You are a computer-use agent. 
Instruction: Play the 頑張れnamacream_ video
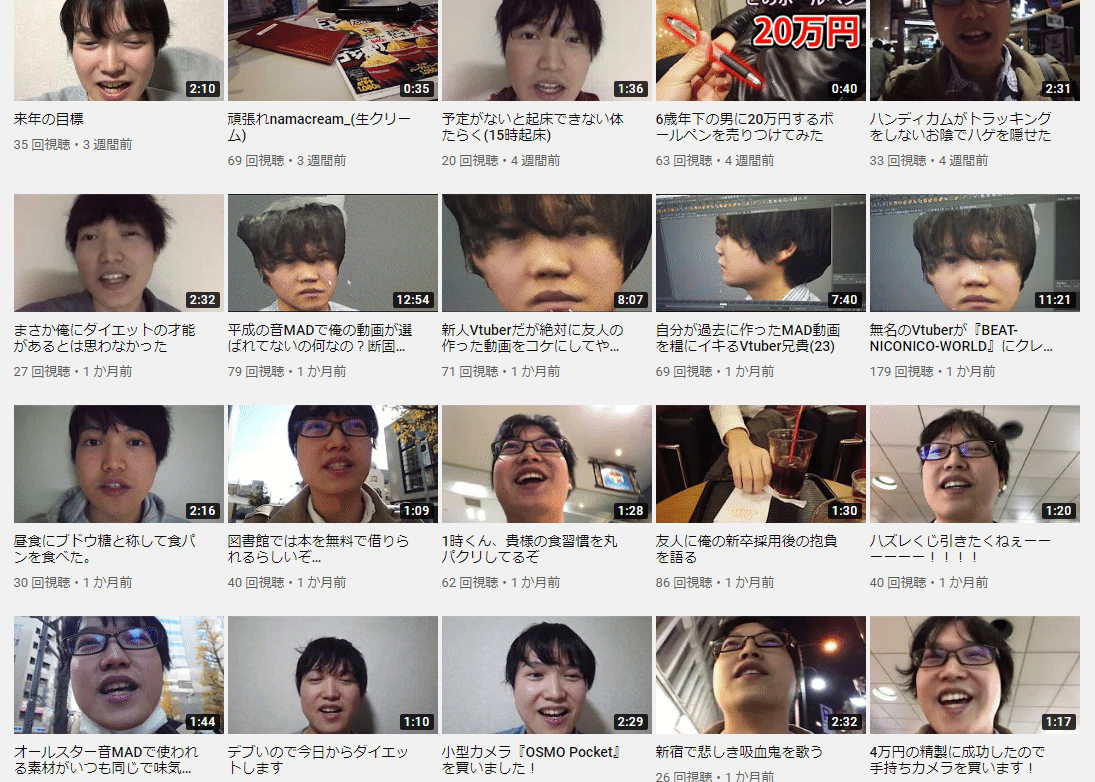332,50
